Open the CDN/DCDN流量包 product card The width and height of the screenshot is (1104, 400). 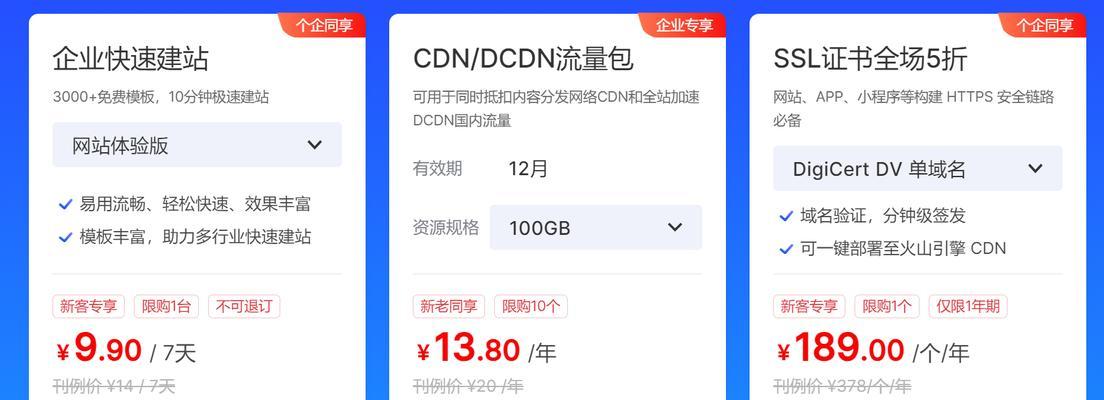pos(523,59)
